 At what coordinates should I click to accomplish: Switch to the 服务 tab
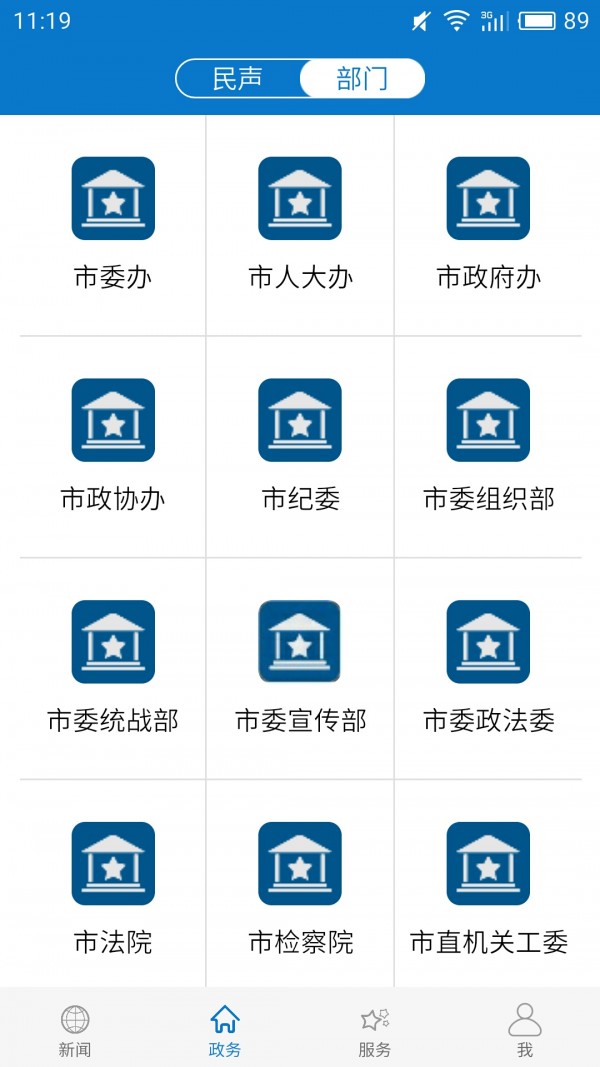tap(375, 1031)
